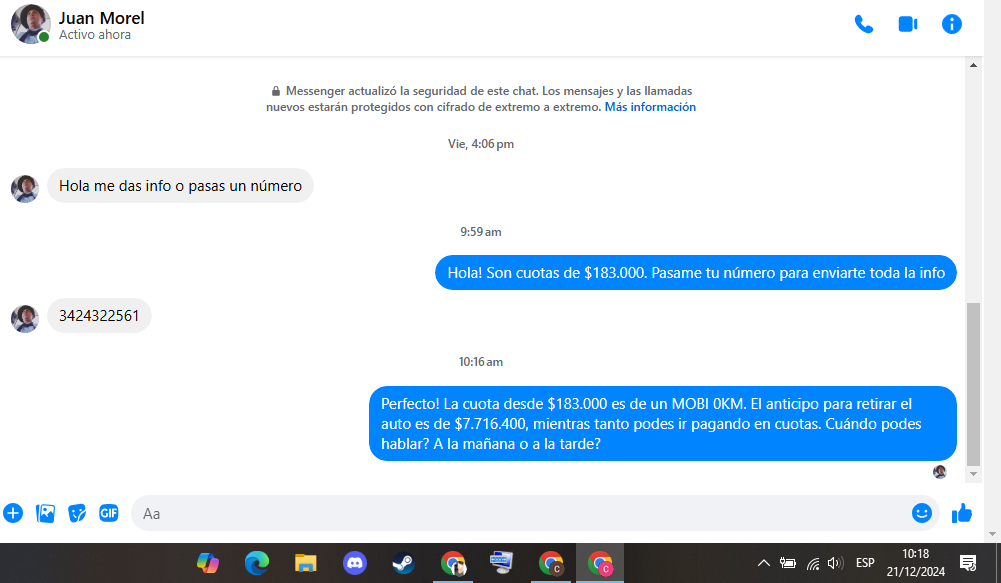The image size is (1001, 583).
Task: Start a video call with Juan Morel
Action: pos(907,24)
